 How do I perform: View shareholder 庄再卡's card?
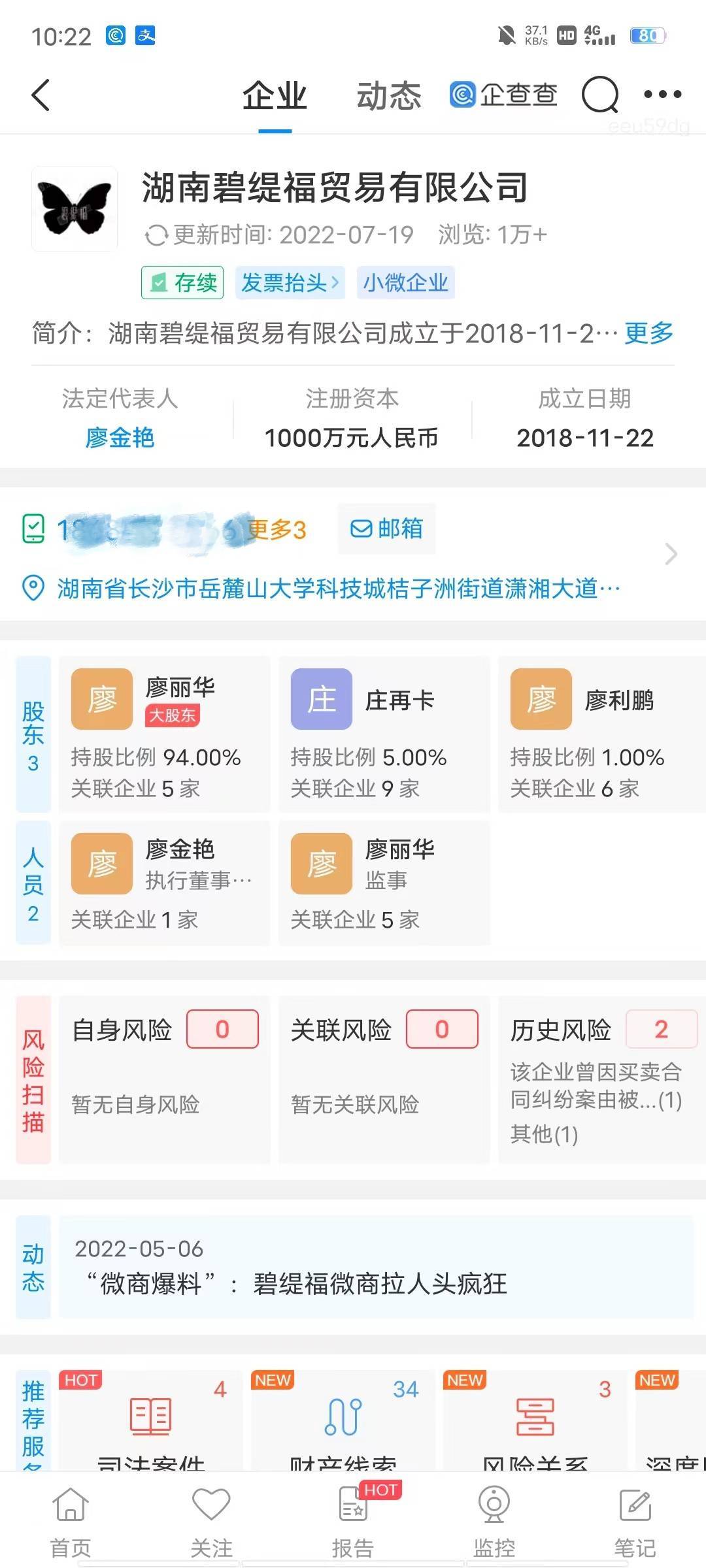tap(384, 734)
